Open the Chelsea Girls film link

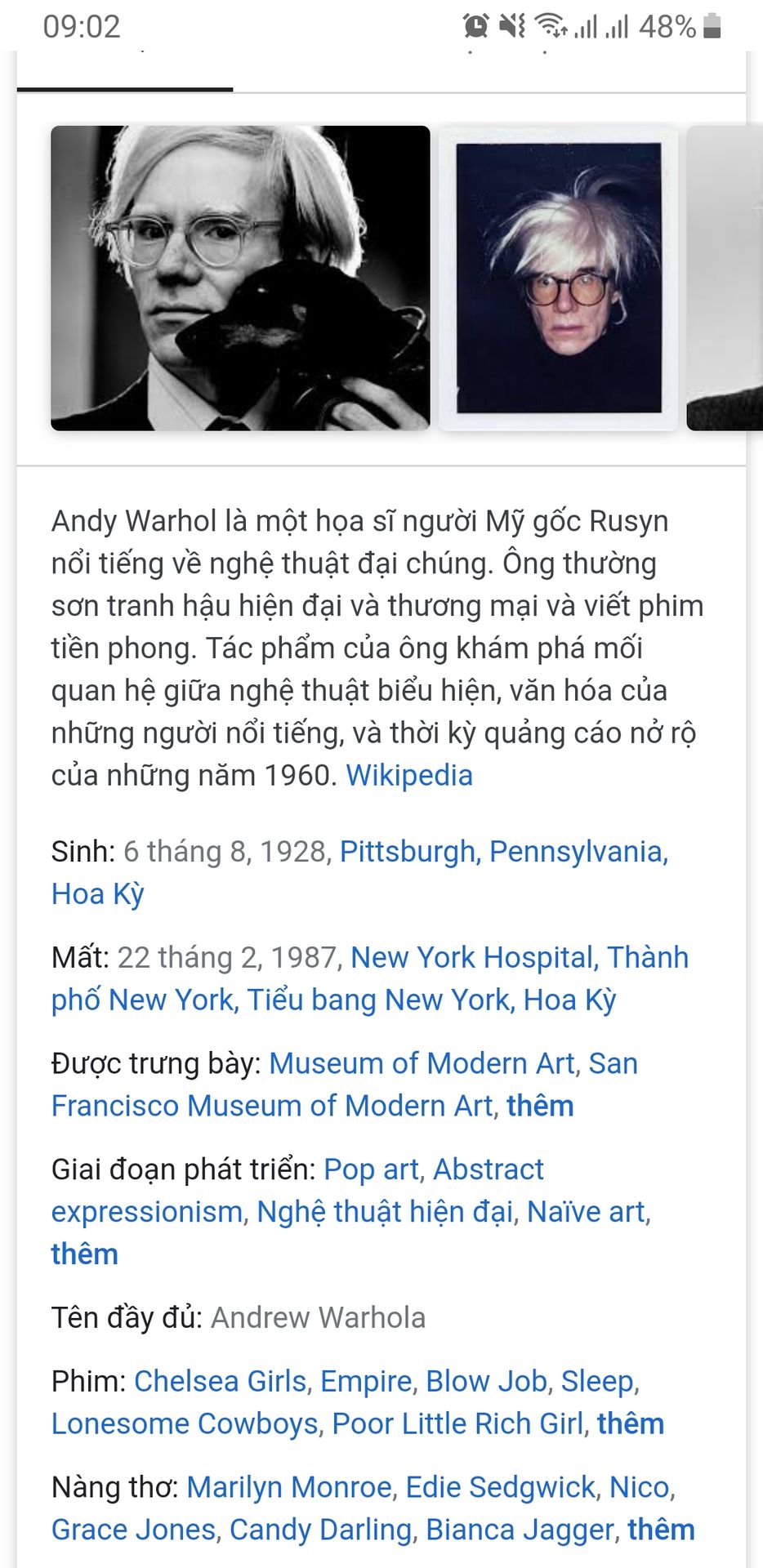click(x=221, y=1381)
